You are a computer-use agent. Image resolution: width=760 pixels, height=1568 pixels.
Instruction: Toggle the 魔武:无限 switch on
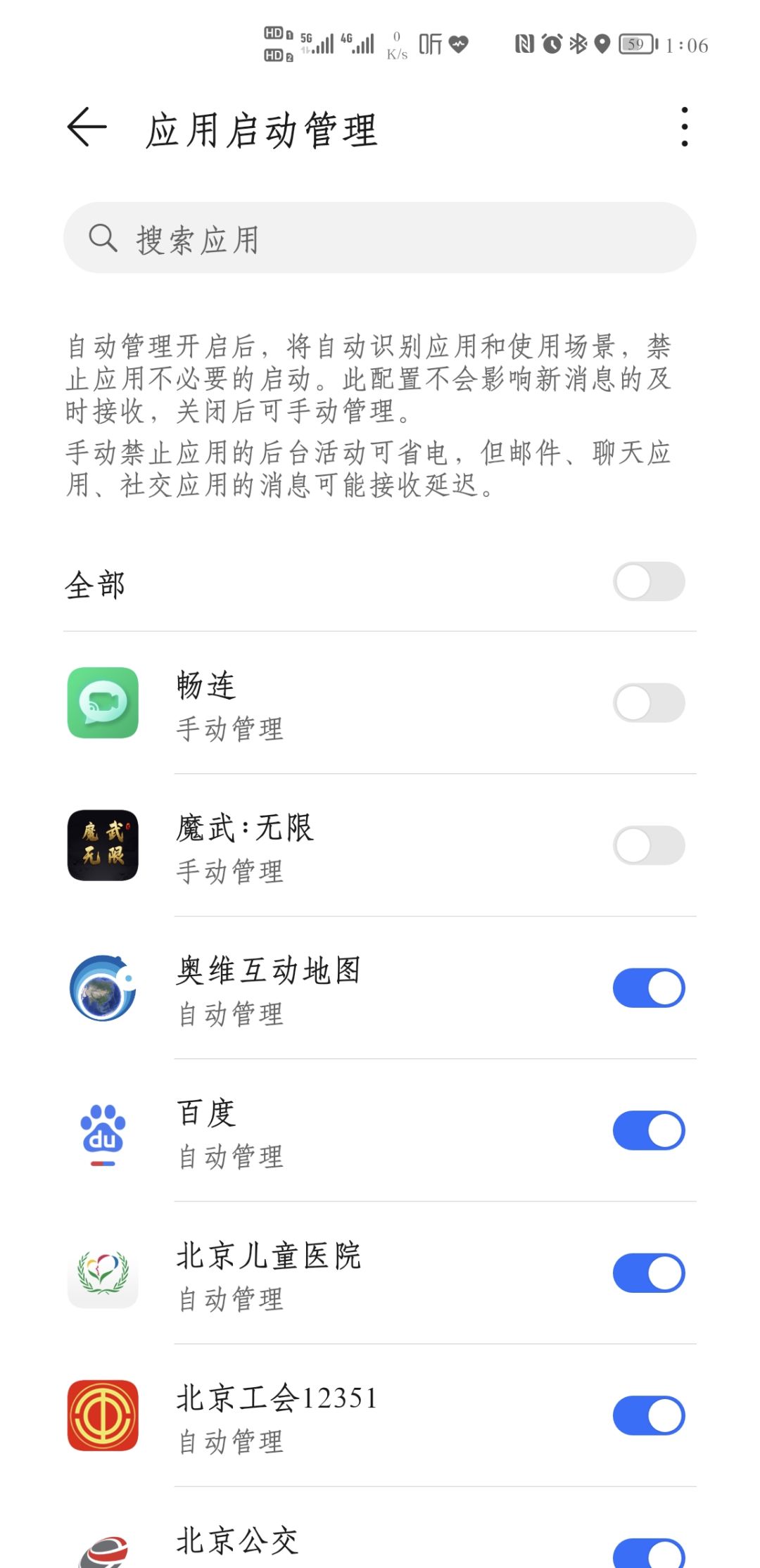[x=647, y=847]
